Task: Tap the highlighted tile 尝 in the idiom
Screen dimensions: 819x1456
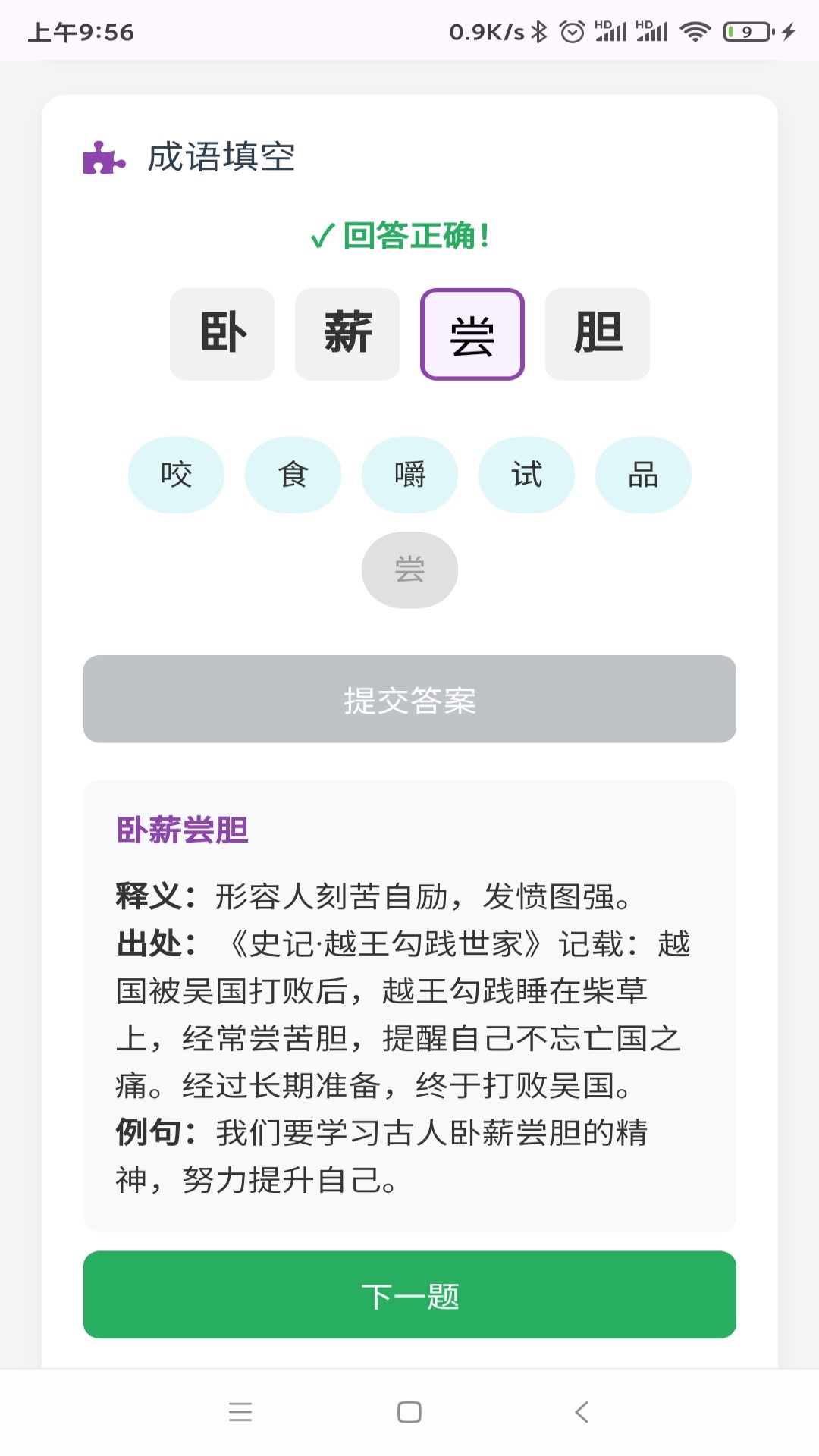Action: point(472,334)
